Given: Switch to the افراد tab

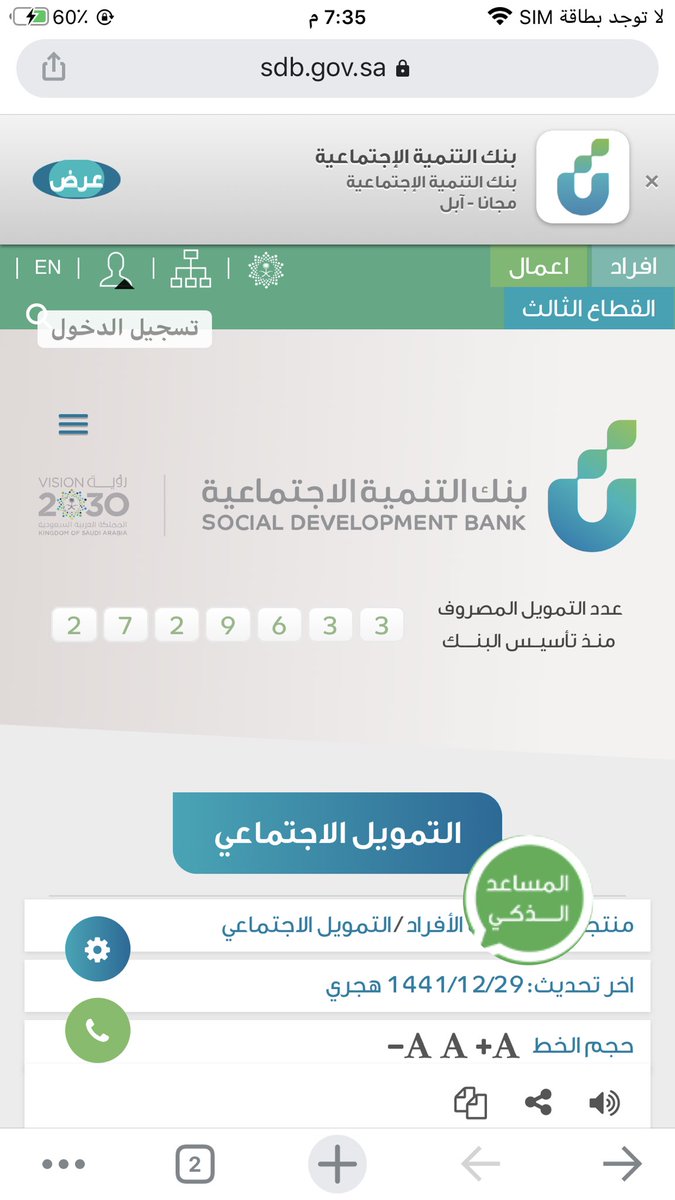Looking at the screenshot, I should tap(633, 267).
